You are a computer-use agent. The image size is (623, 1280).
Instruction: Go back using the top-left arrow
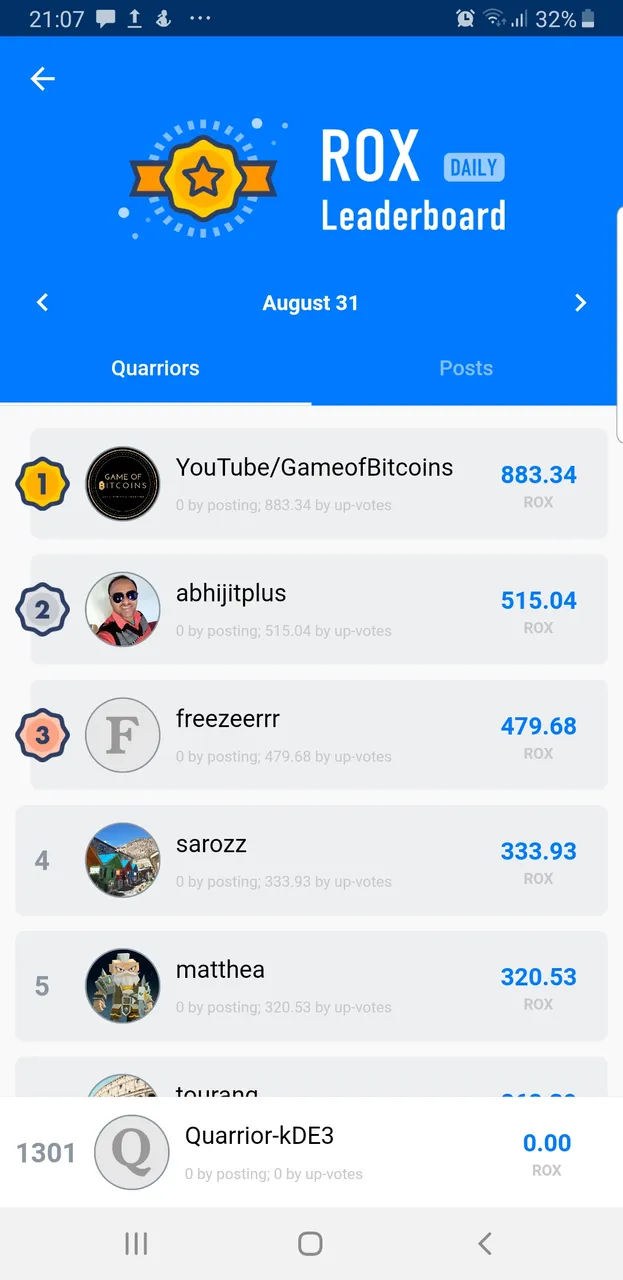[x=42, y=79]
